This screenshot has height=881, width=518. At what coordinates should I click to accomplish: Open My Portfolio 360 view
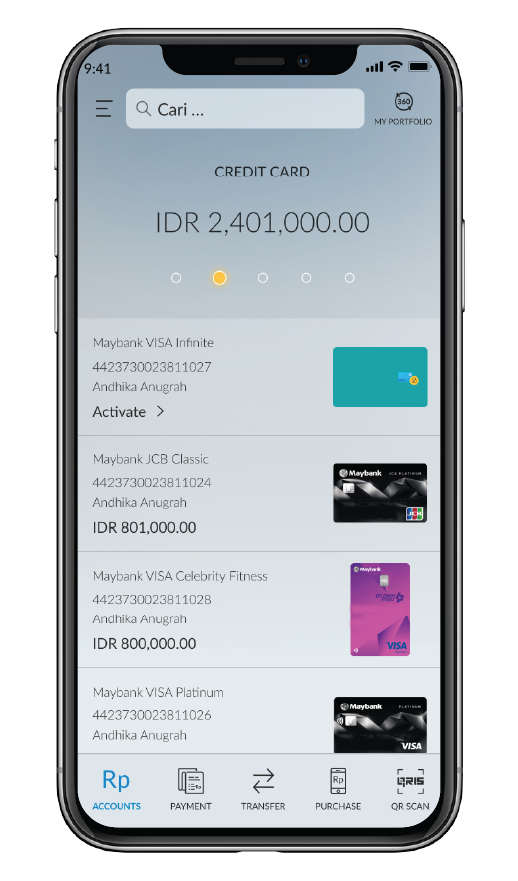click(x=403, y=108)
